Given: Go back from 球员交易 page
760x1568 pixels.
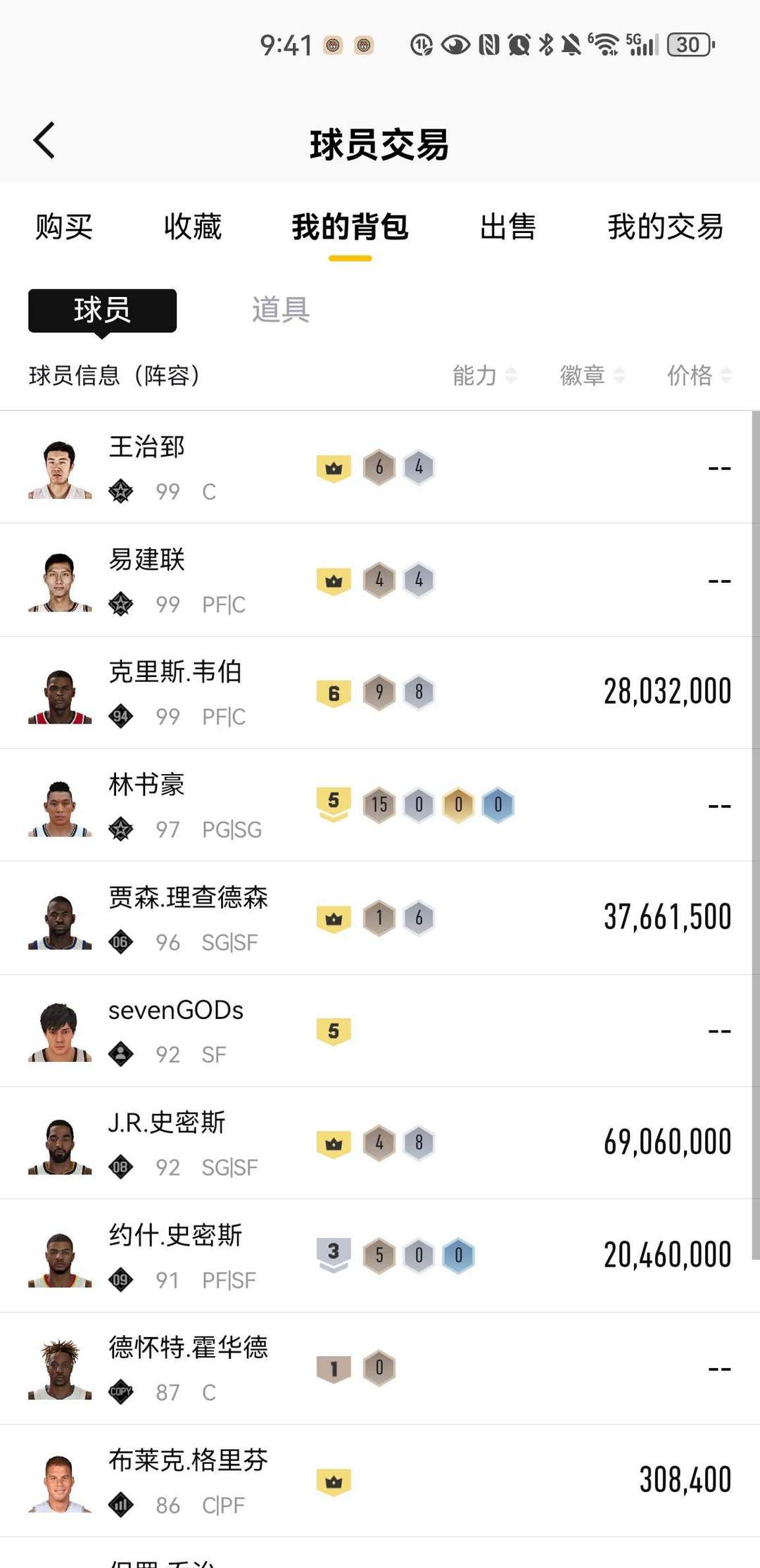Looking at the screenshot, I should click(x=44, y=141).
